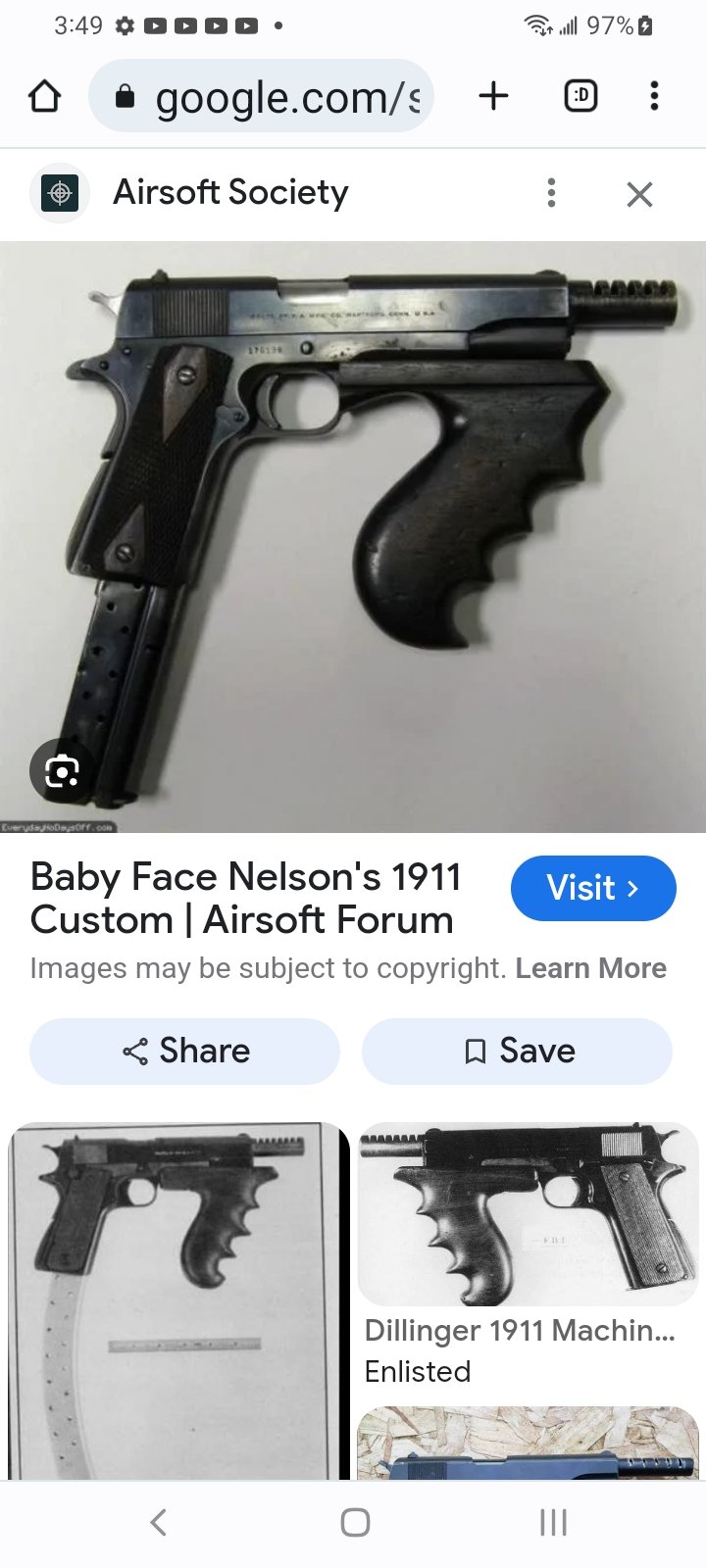Open the main Baby Face Nelson image
The image size is (706, 1568).
(353, 536)
